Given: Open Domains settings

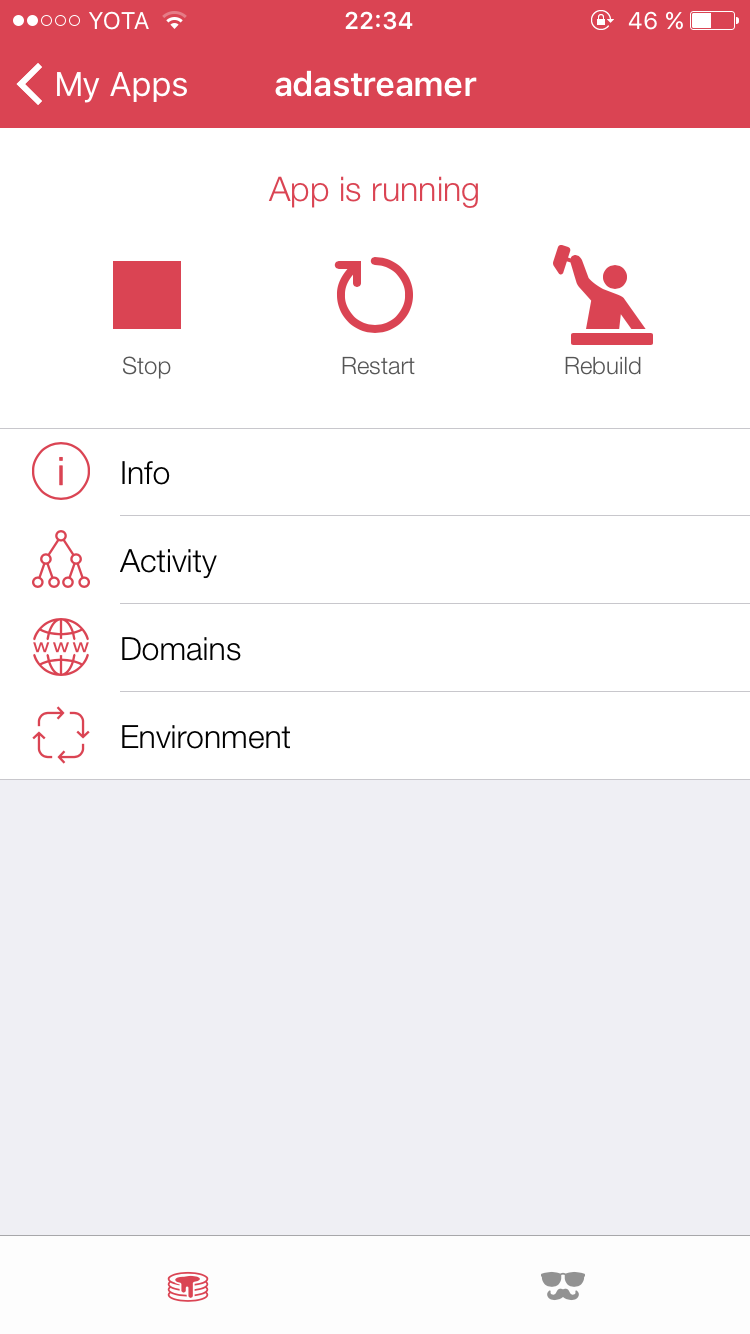Looking at the screenshot, I should (375, 648).
